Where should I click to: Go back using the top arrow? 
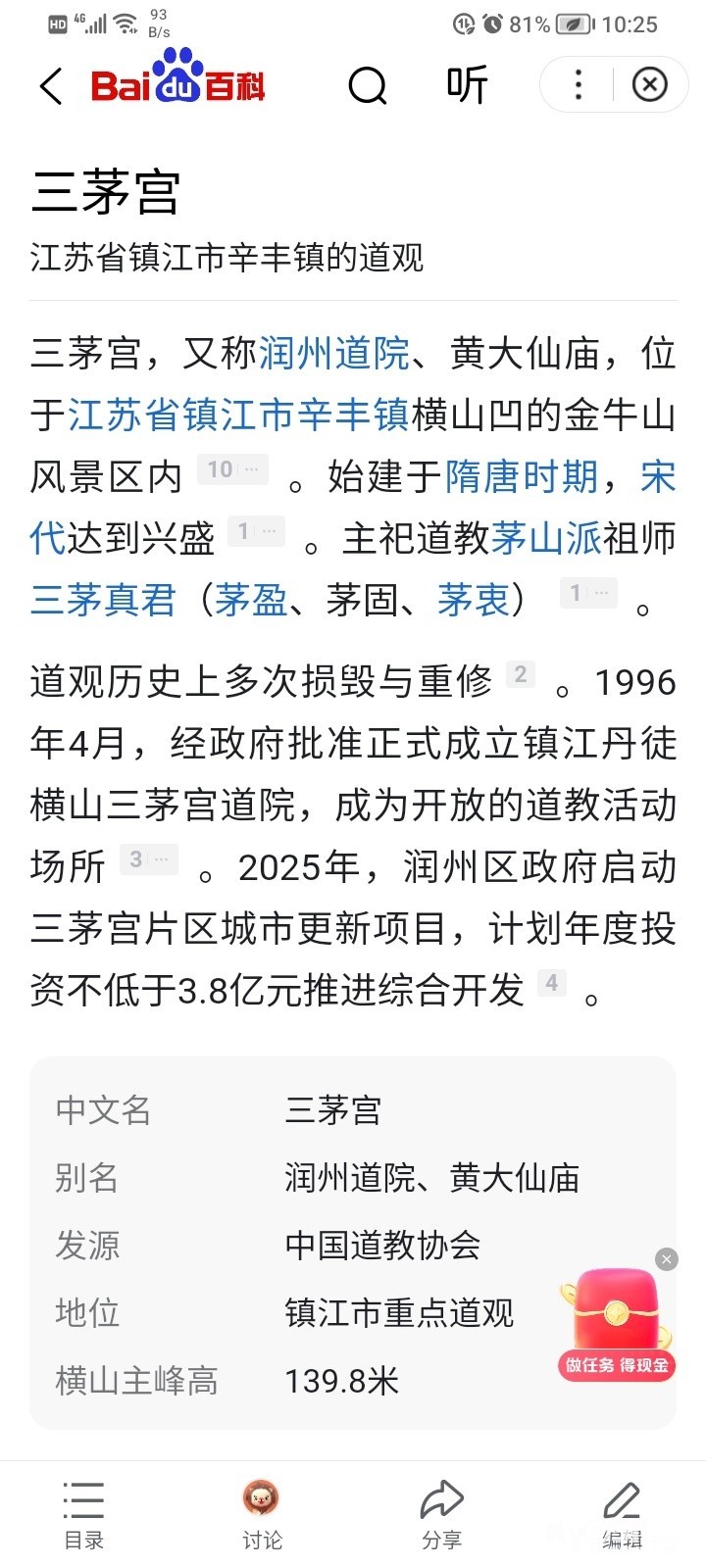(x=51, y=86)
